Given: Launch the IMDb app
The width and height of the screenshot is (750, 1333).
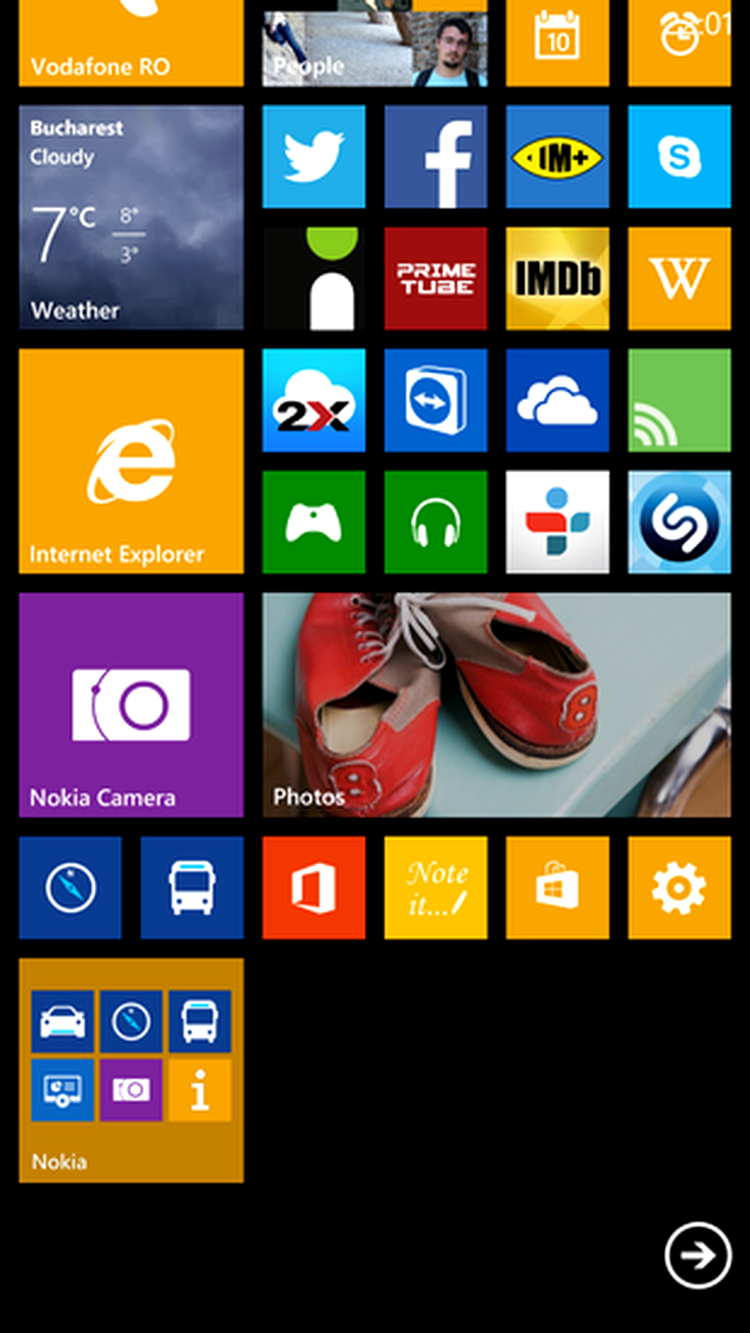Looking at the screenshot, I should click(557, 278).
